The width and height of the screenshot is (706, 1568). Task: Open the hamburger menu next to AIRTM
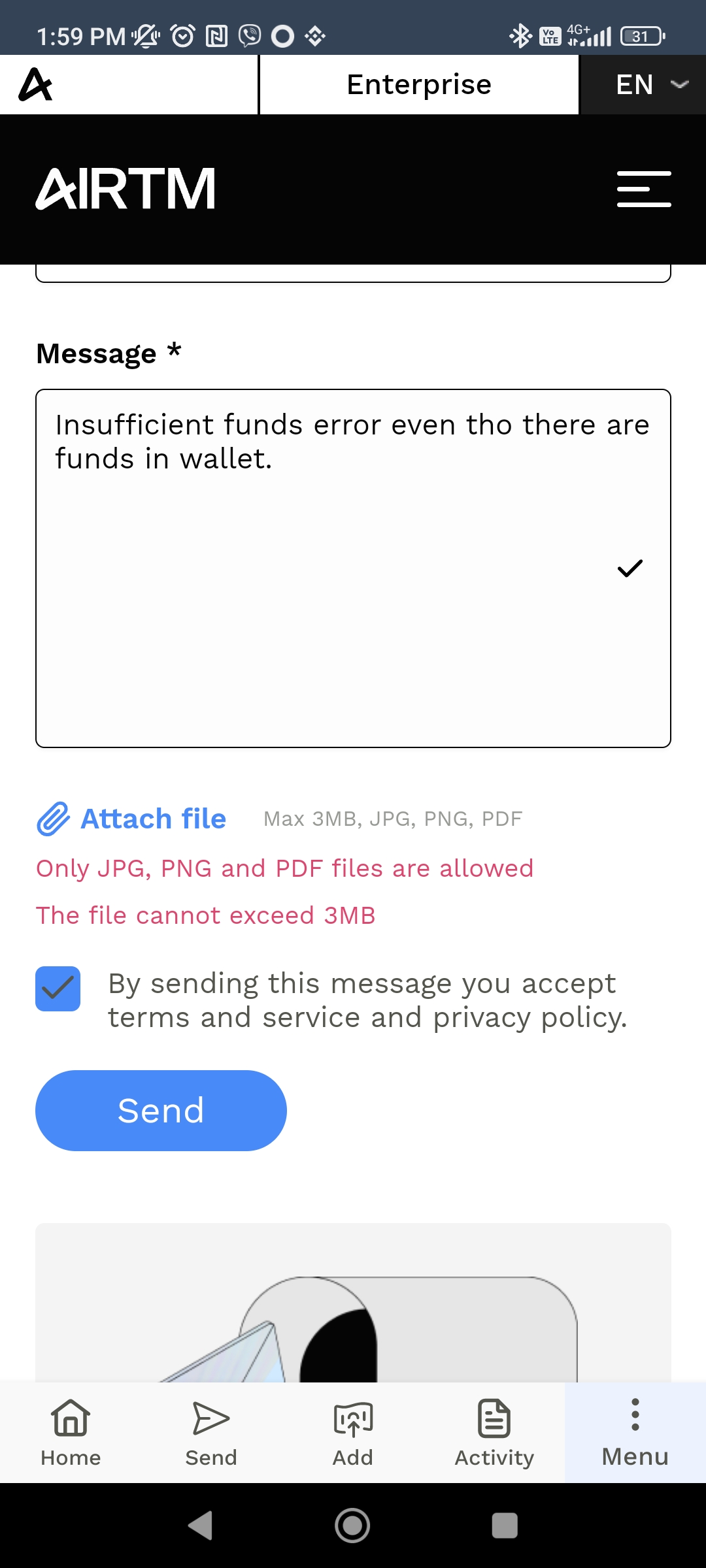[644, 189]
